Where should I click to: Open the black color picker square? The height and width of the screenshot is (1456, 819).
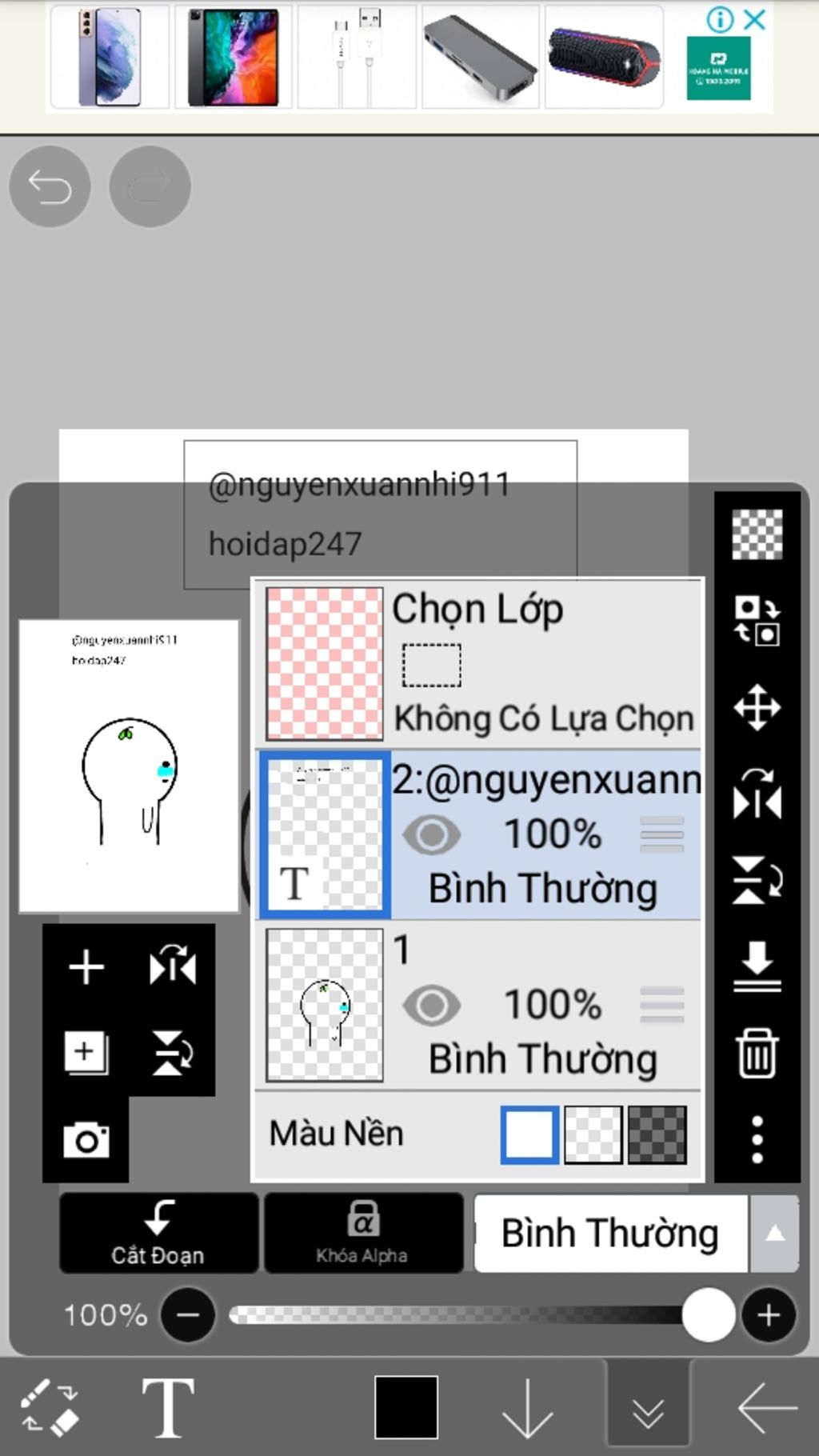coord(406,1406)
